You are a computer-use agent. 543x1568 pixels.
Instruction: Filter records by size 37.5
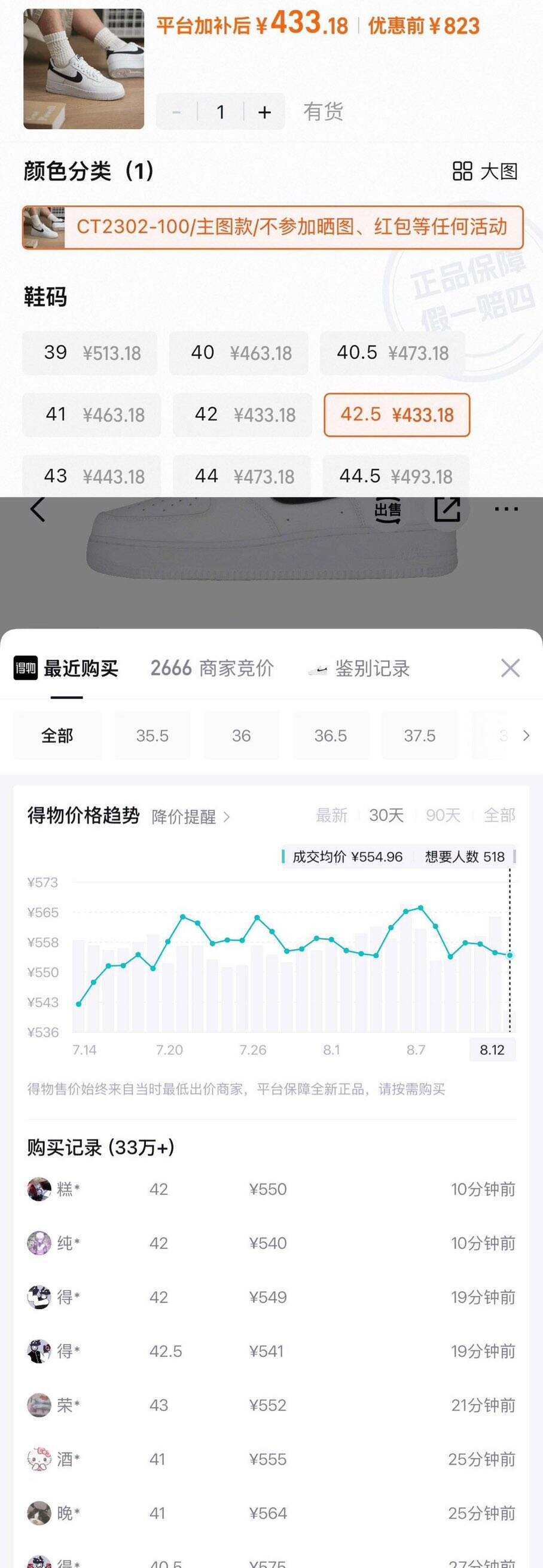tap(420, 736)
